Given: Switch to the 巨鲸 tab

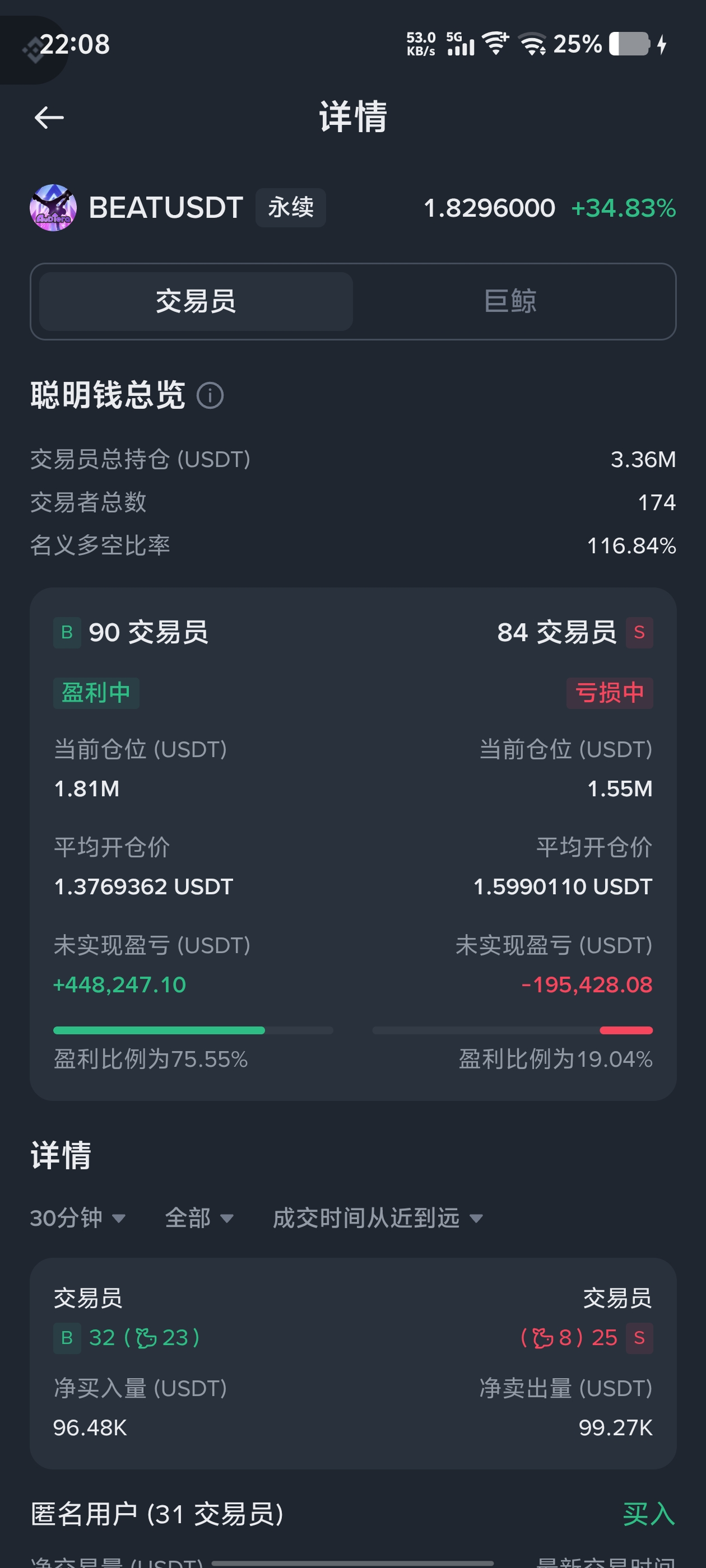Looking at the screenshot, I should [x=510, y=301].
